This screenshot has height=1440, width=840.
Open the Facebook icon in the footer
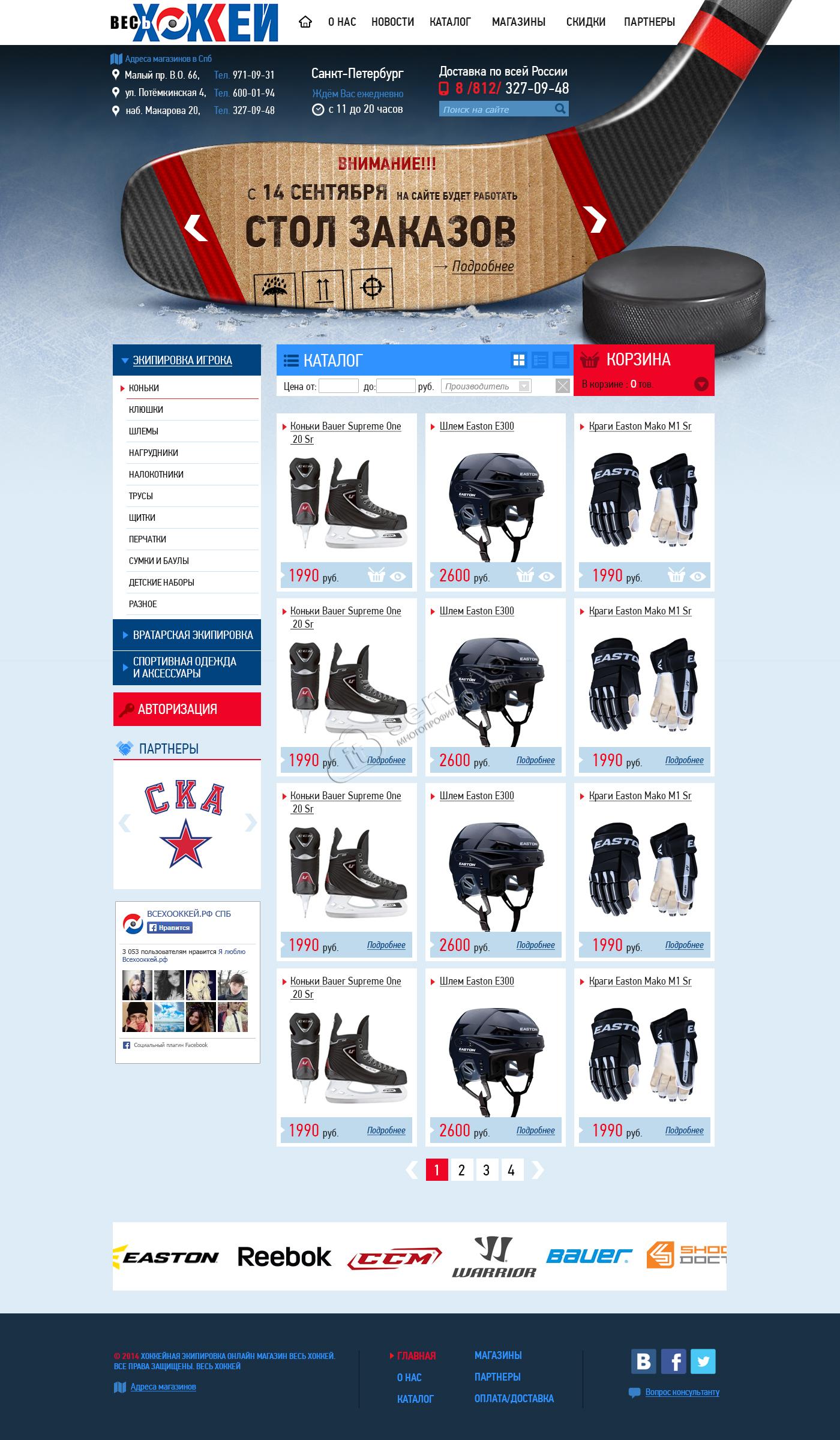(x=673, y=1361)
